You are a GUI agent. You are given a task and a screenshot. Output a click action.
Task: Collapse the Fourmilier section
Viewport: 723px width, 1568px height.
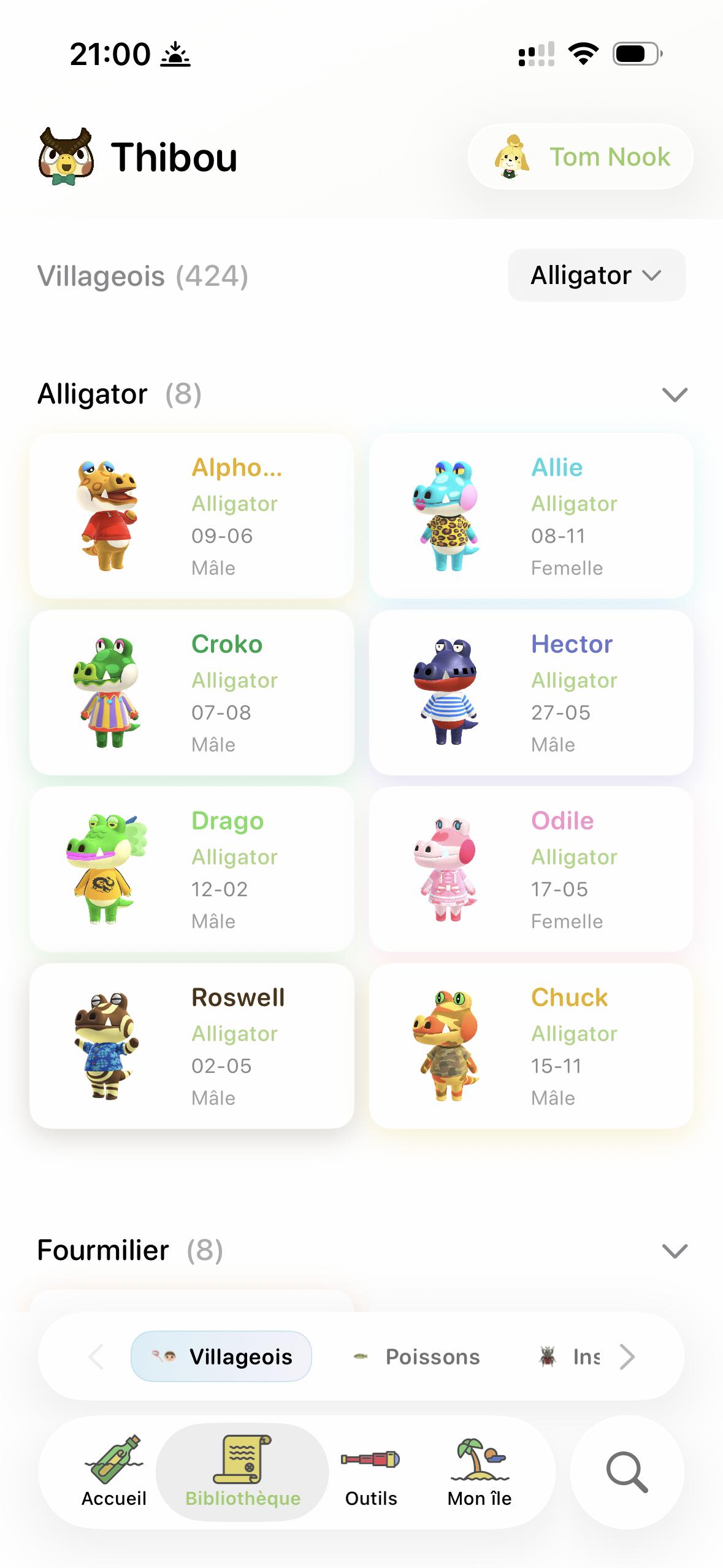pyautogui.click(x=675, y=1251)
